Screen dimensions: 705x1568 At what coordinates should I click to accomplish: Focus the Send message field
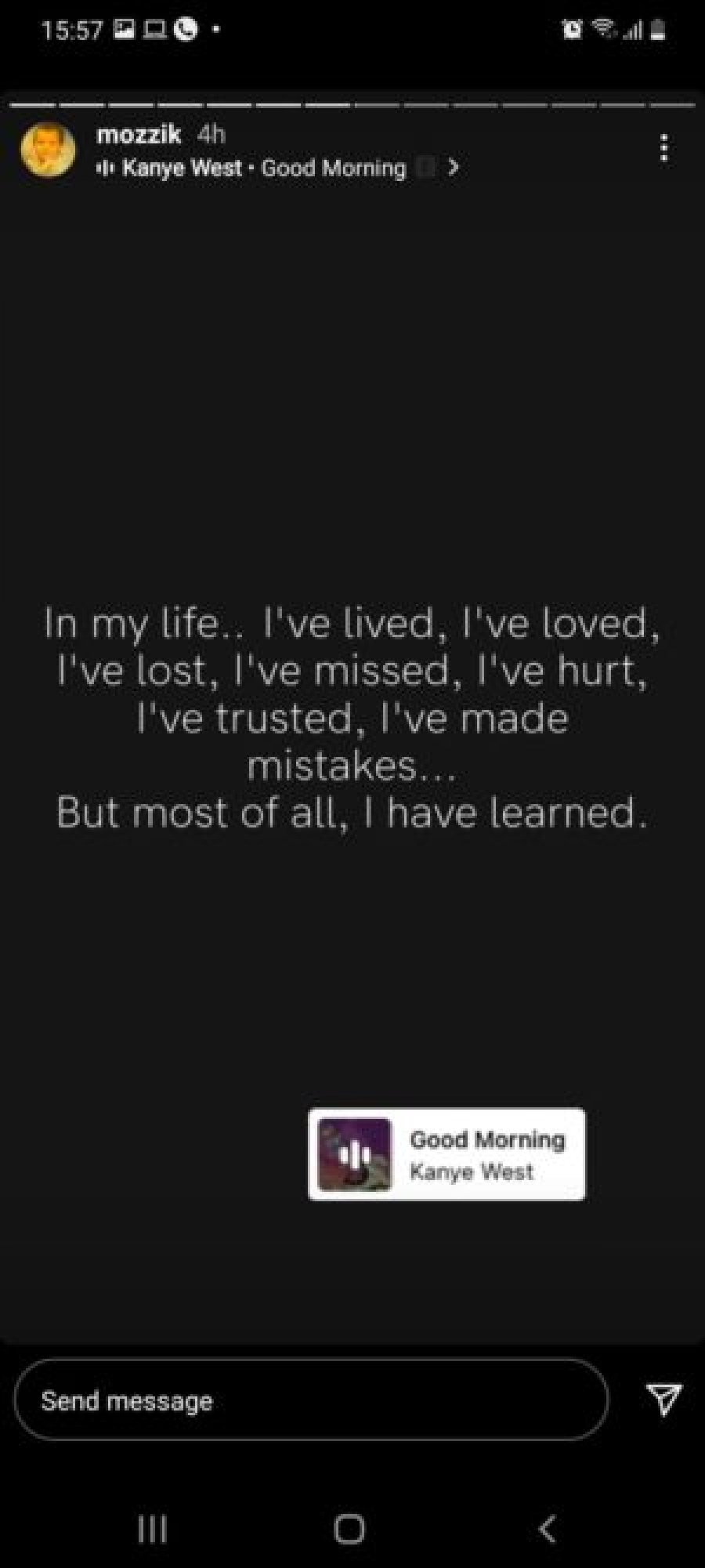[x=311, y=1400]
